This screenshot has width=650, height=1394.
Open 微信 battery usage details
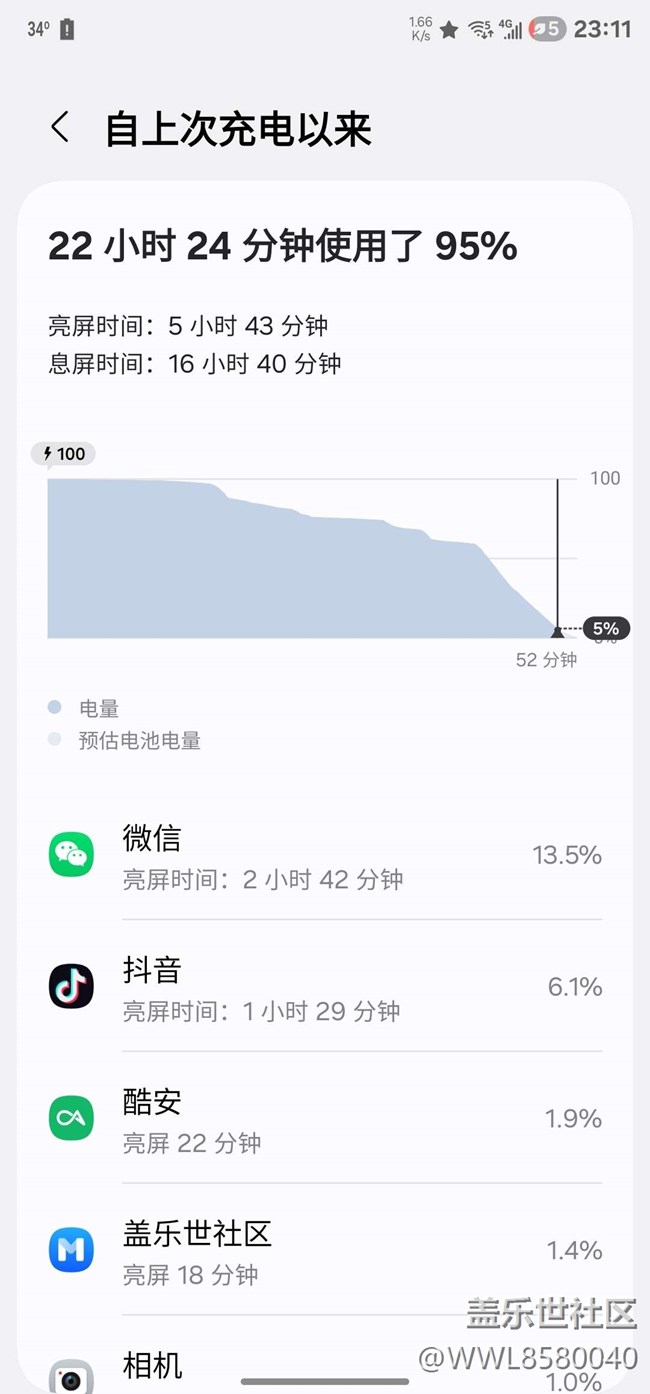(x=325, y=855)
